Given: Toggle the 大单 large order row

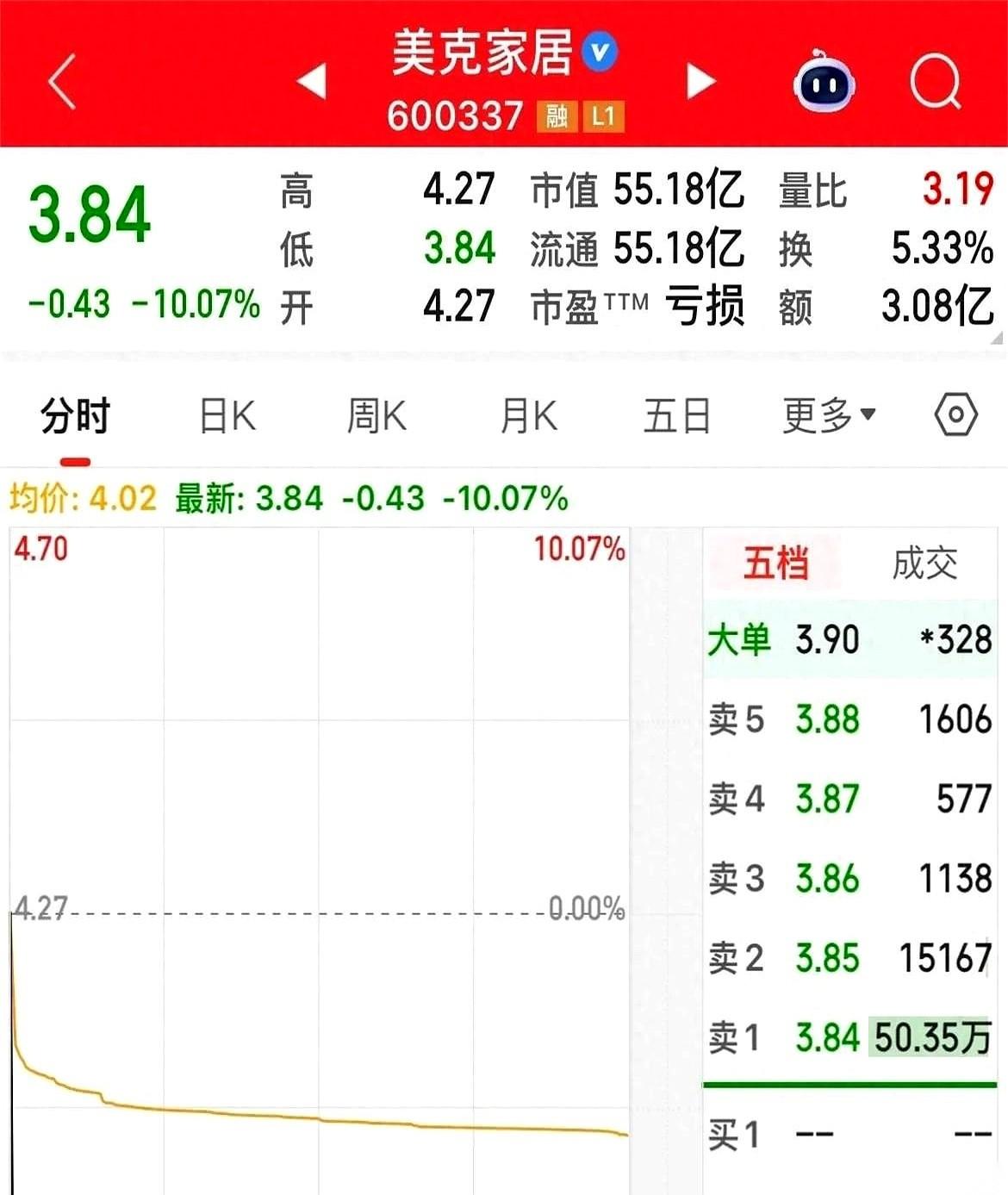Looking at the screenshot, I should [743, 638].
